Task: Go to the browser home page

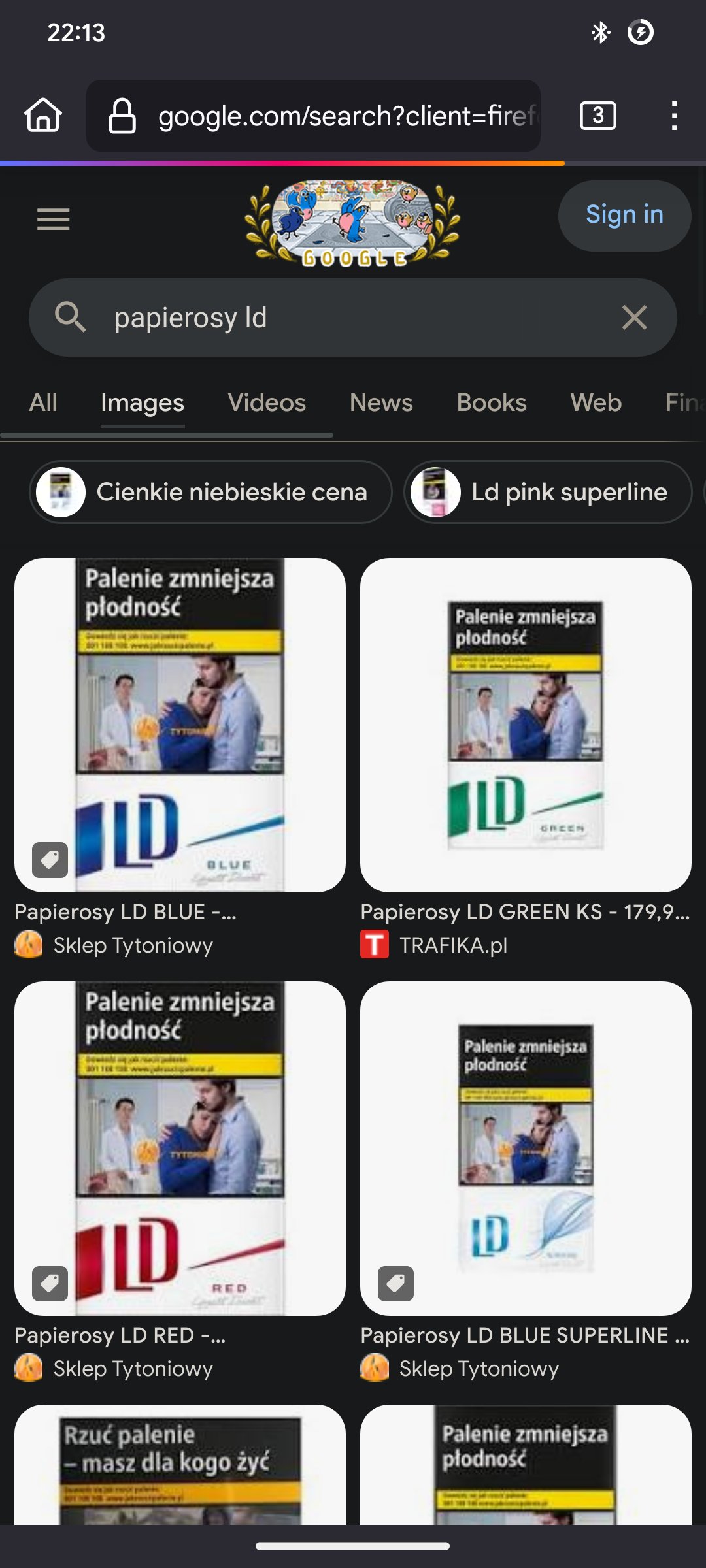Action: coord(43,116)
